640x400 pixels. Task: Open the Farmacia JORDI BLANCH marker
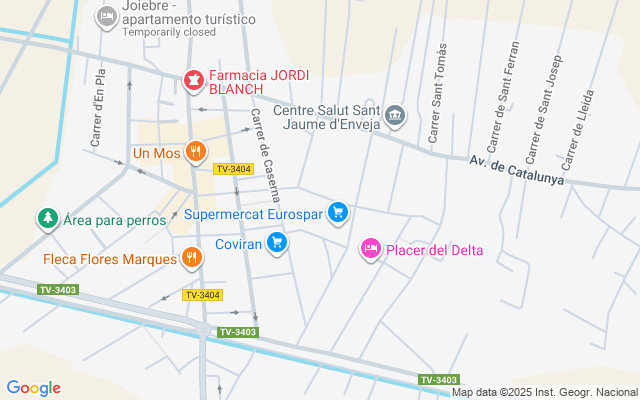[x=193, y=79]
